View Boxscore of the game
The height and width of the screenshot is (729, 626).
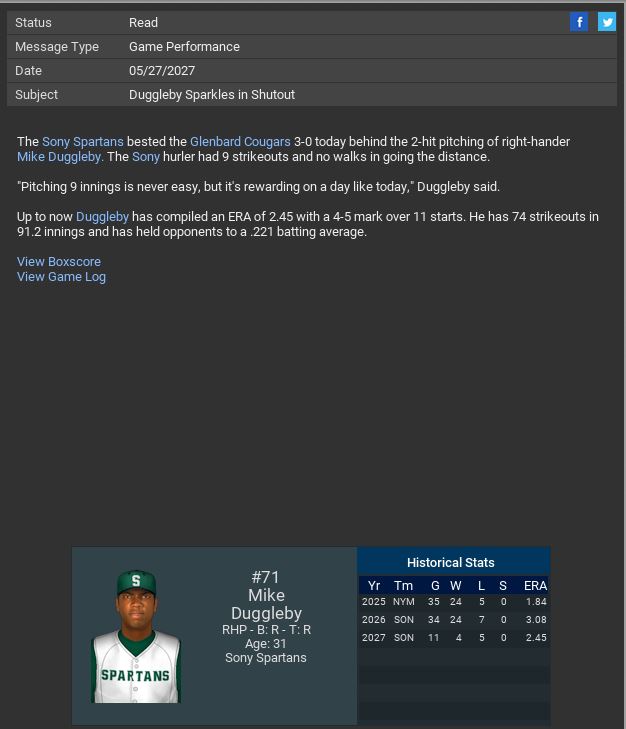59,262
